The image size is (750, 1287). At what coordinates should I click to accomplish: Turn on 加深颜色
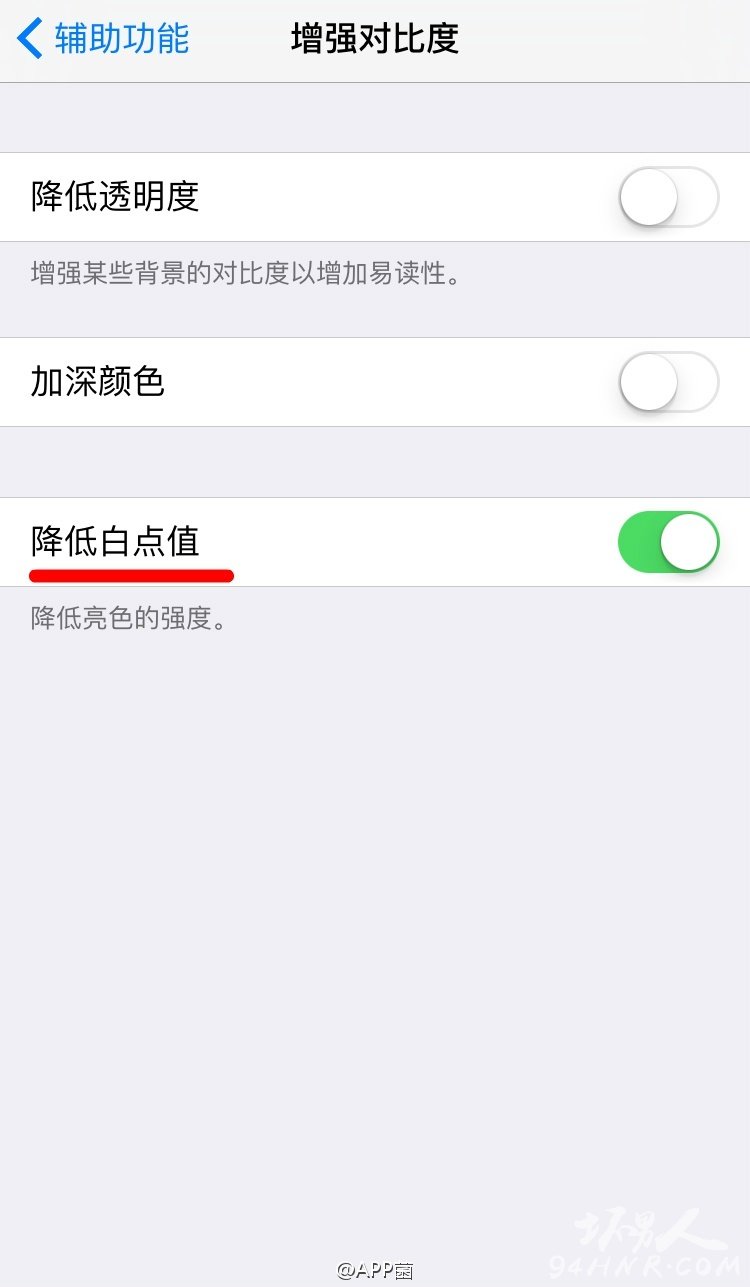coord(669,382)
